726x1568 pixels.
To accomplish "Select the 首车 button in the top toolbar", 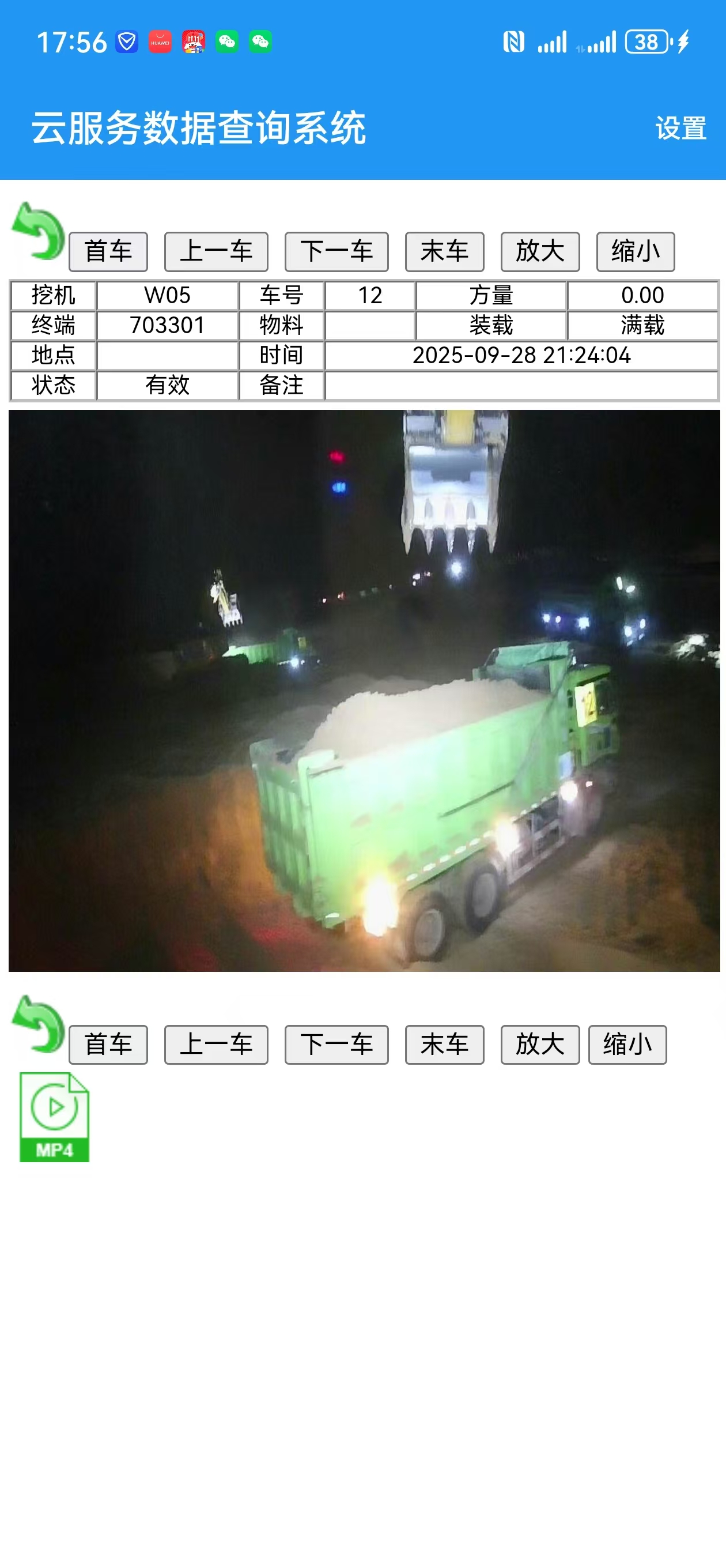I will pos(109,251).
